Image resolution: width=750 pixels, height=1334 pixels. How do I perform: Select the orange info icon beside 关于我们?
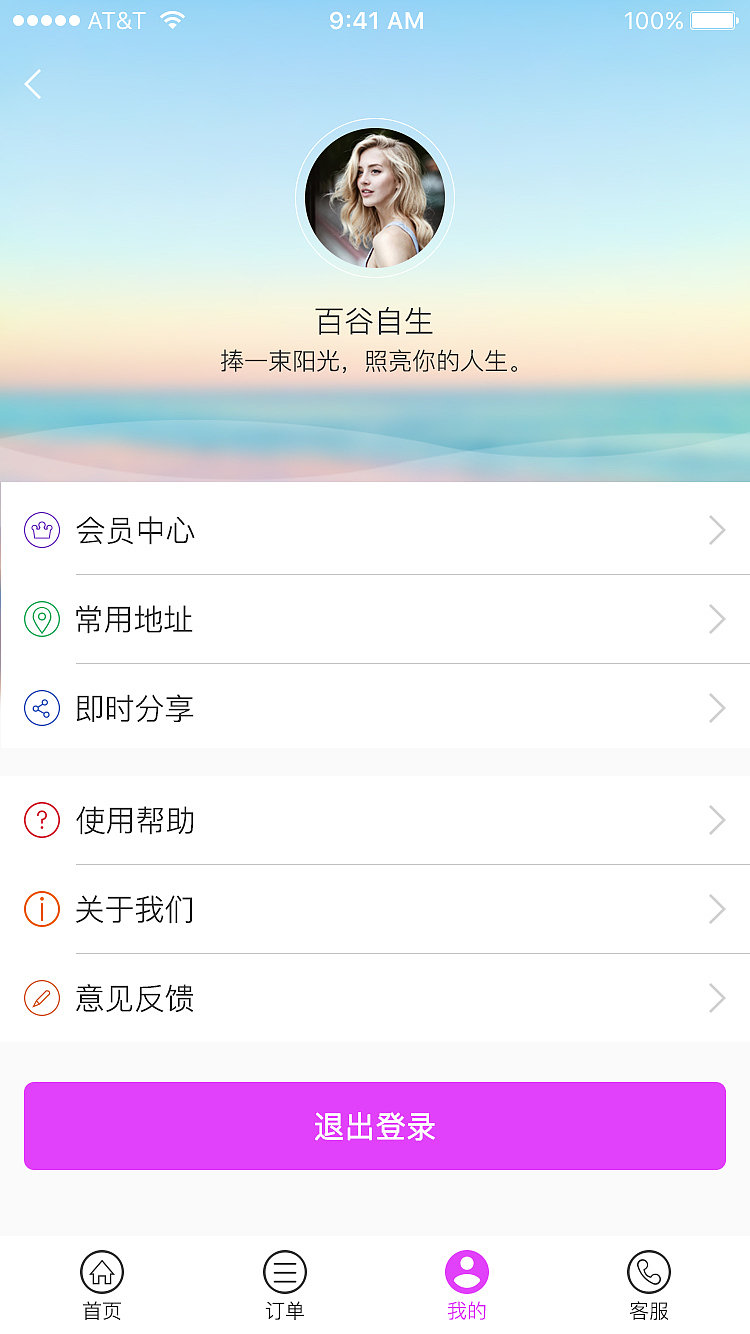pos(41,909)
